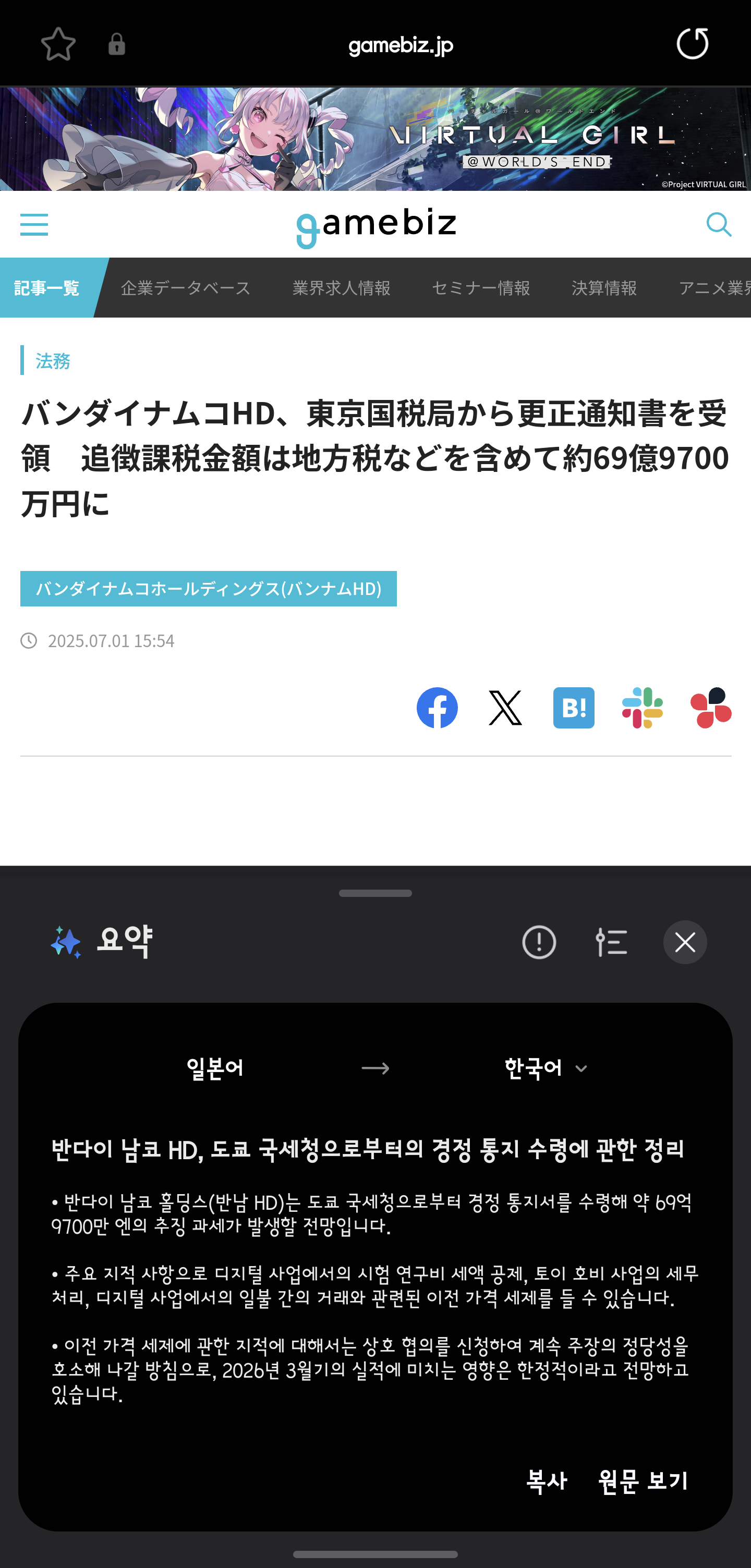Open the site search magnifier
Image resolution: width=751 pixels, height=1568 pixels.
point(719,225)
